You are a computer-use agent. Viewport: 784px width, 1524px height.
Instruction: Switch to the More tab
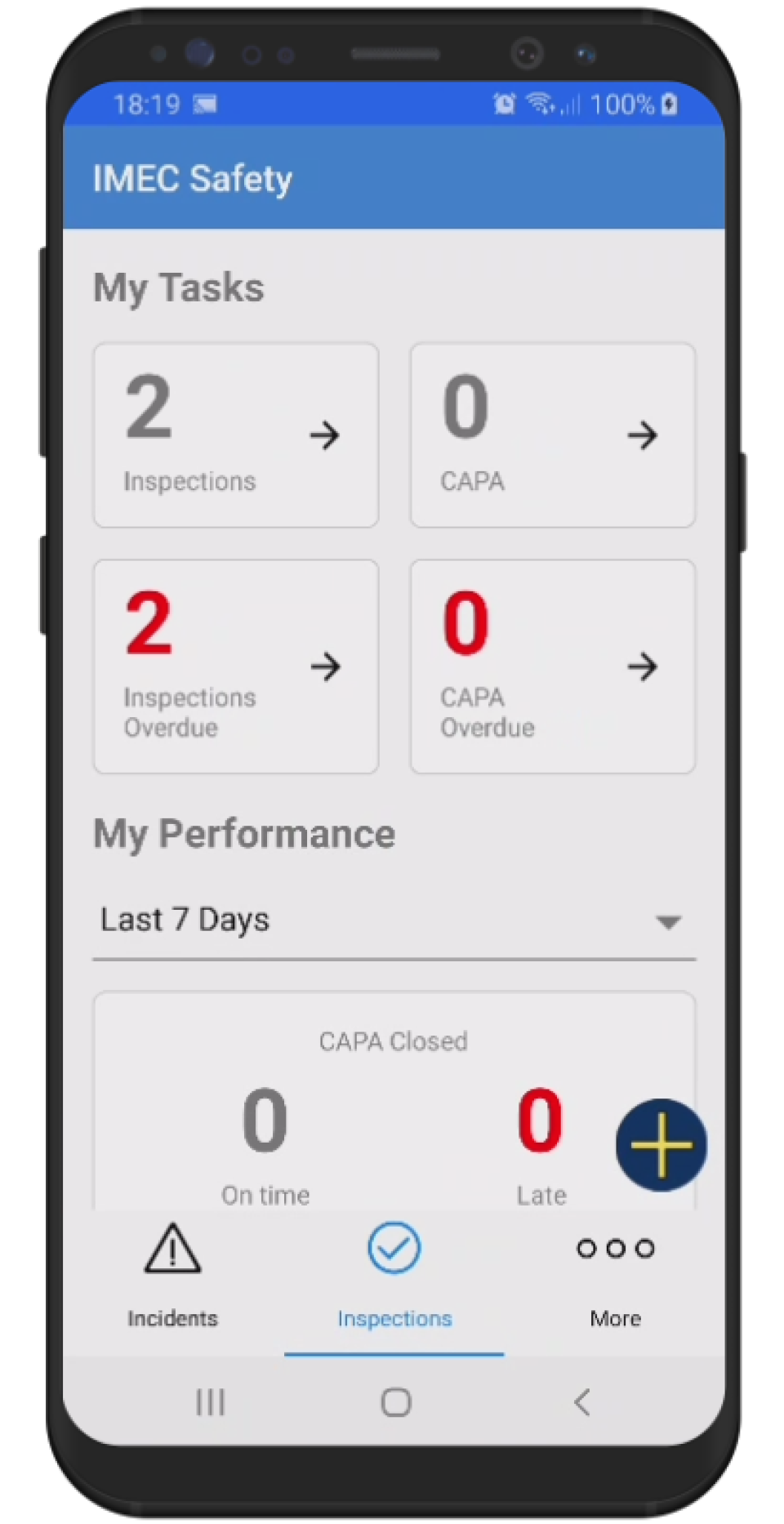[x=615, y=1274]
